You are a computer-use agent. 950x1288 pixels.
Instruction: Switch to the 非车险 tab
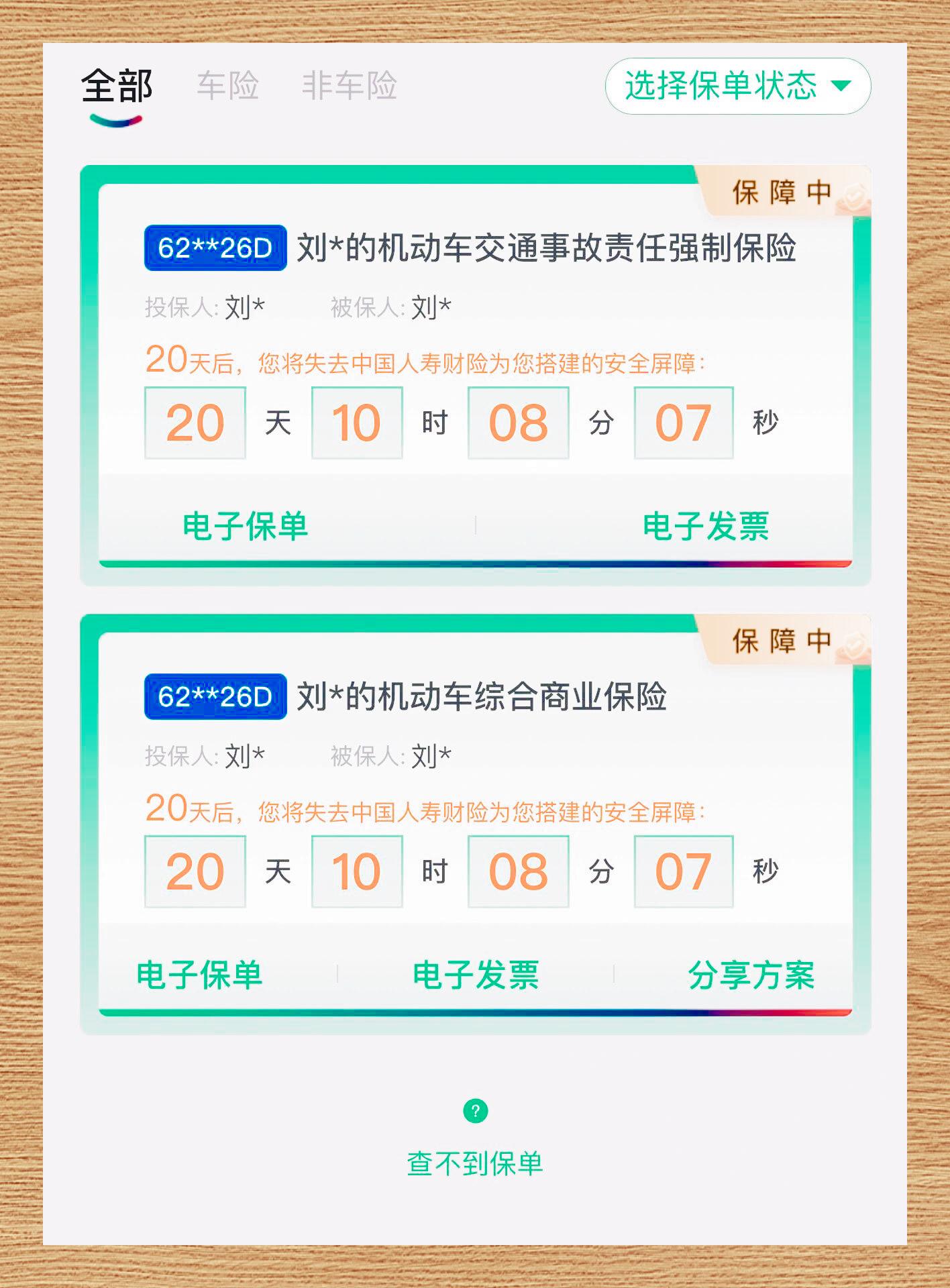[349, 86]
